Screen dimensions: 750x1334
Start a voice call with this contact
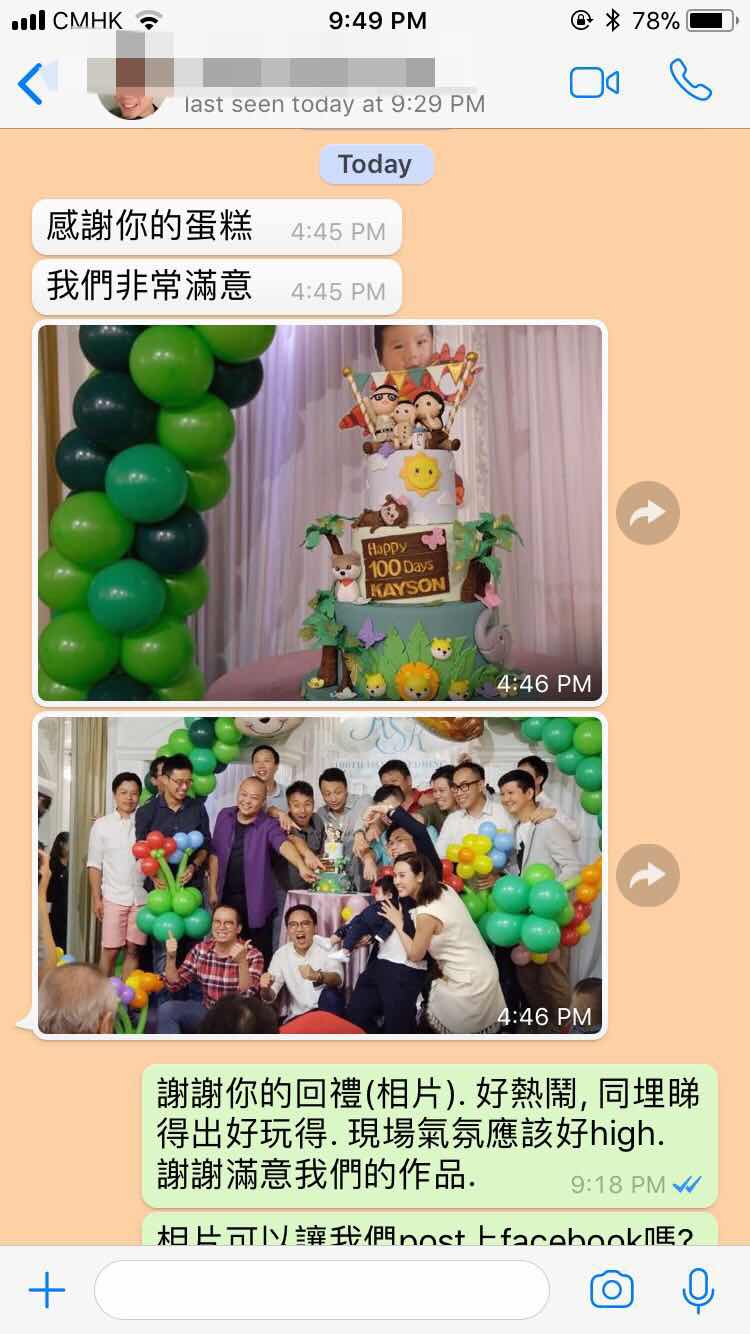click(691, 81)
